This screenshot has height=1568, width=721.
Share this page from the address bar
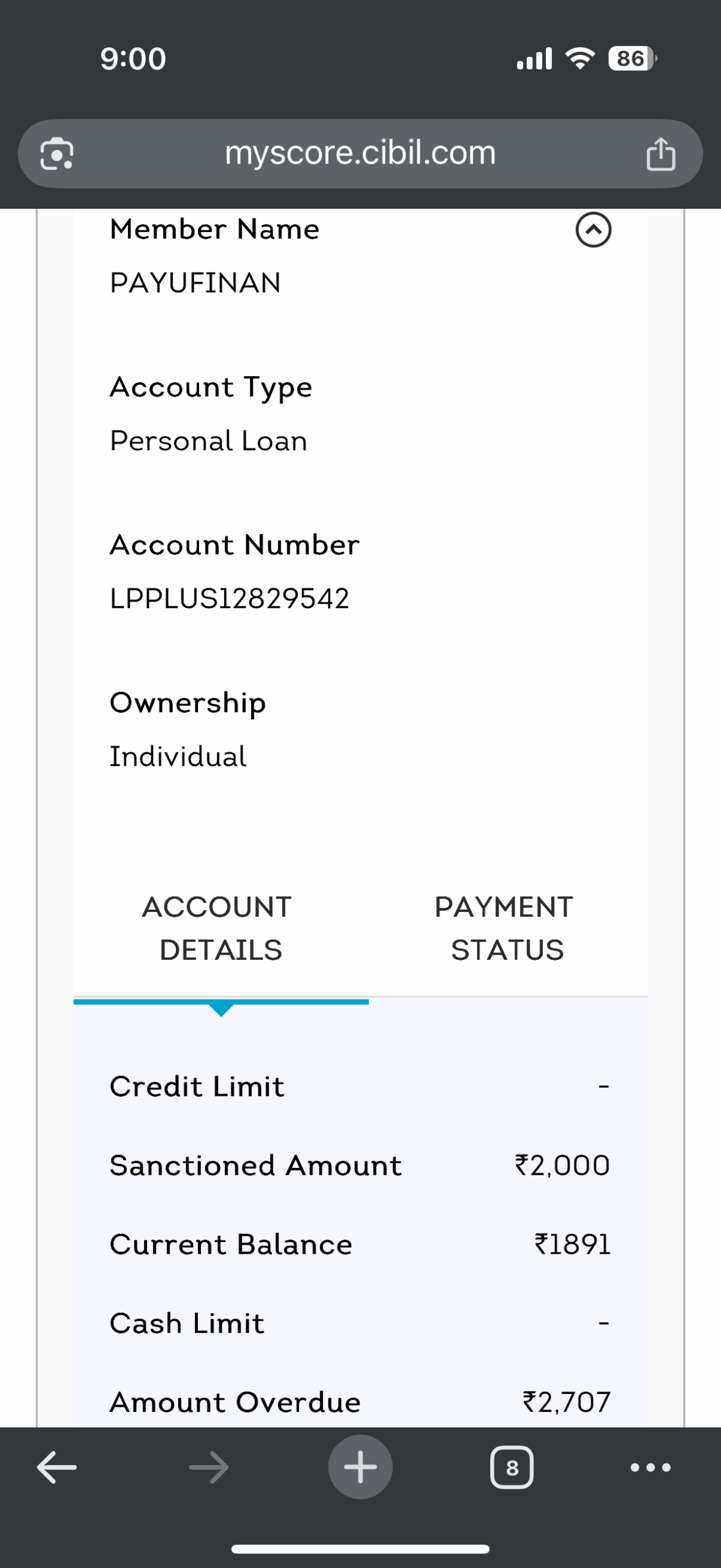(x=660, y=153)
